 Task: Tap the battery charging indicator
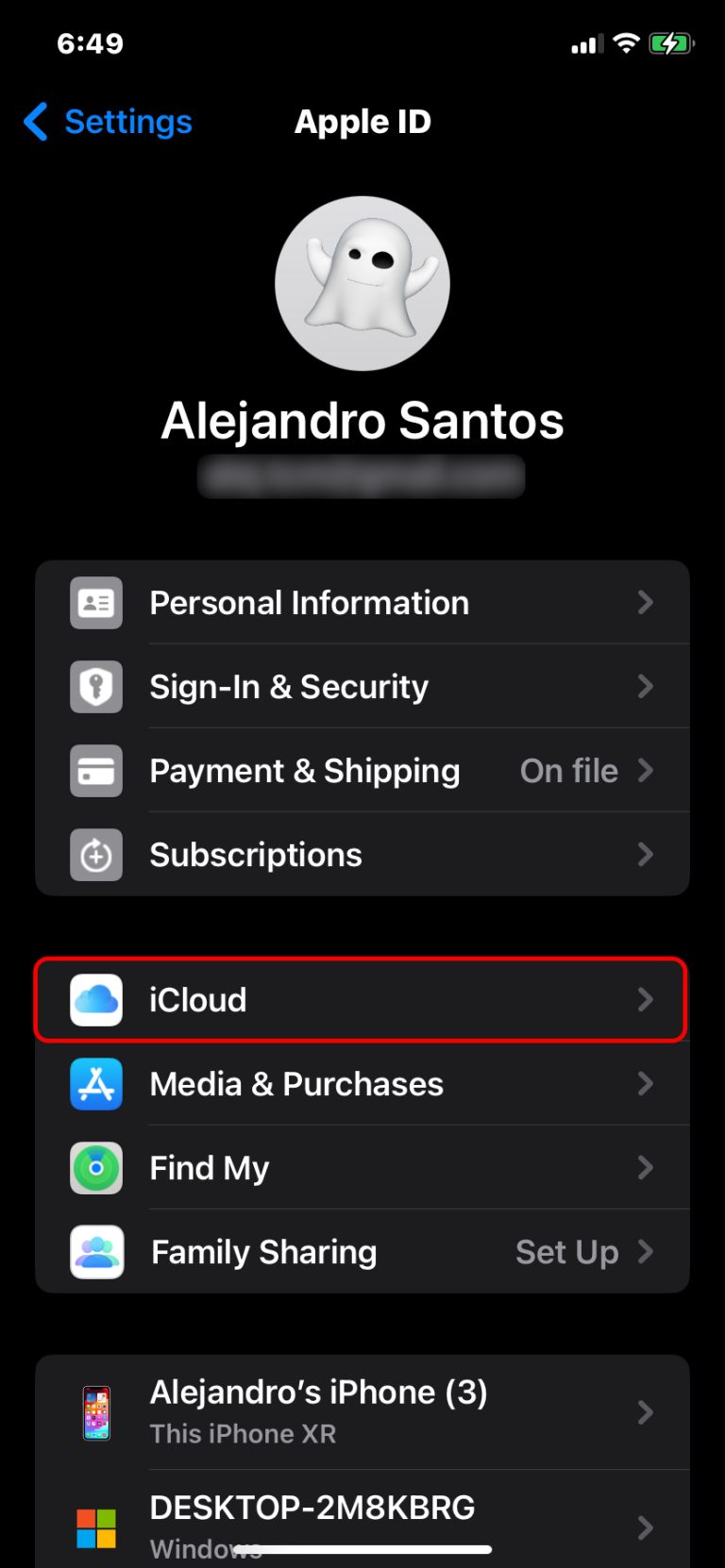[671, 42]
